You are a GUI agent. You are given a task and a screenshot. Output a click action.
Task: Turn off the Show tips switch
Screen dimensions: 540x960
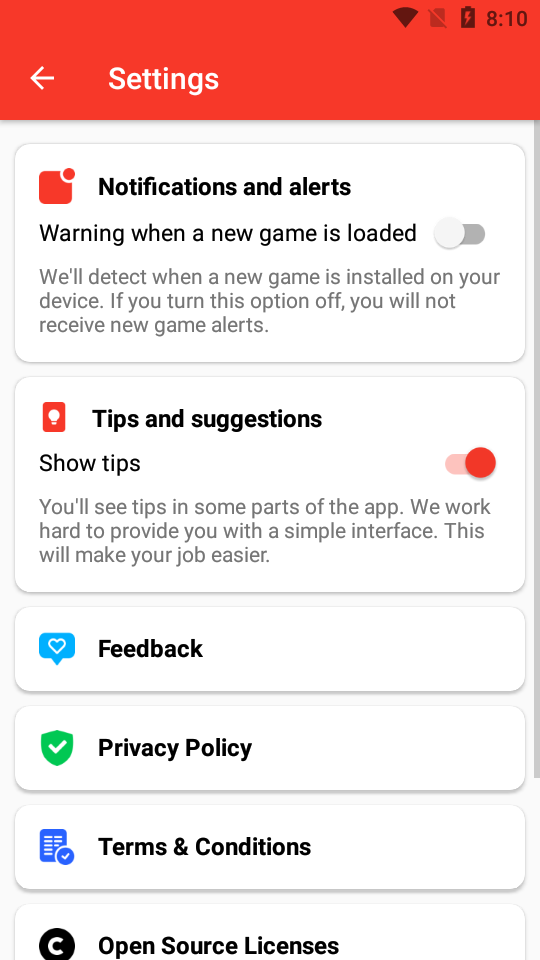(x=470, y=463)
